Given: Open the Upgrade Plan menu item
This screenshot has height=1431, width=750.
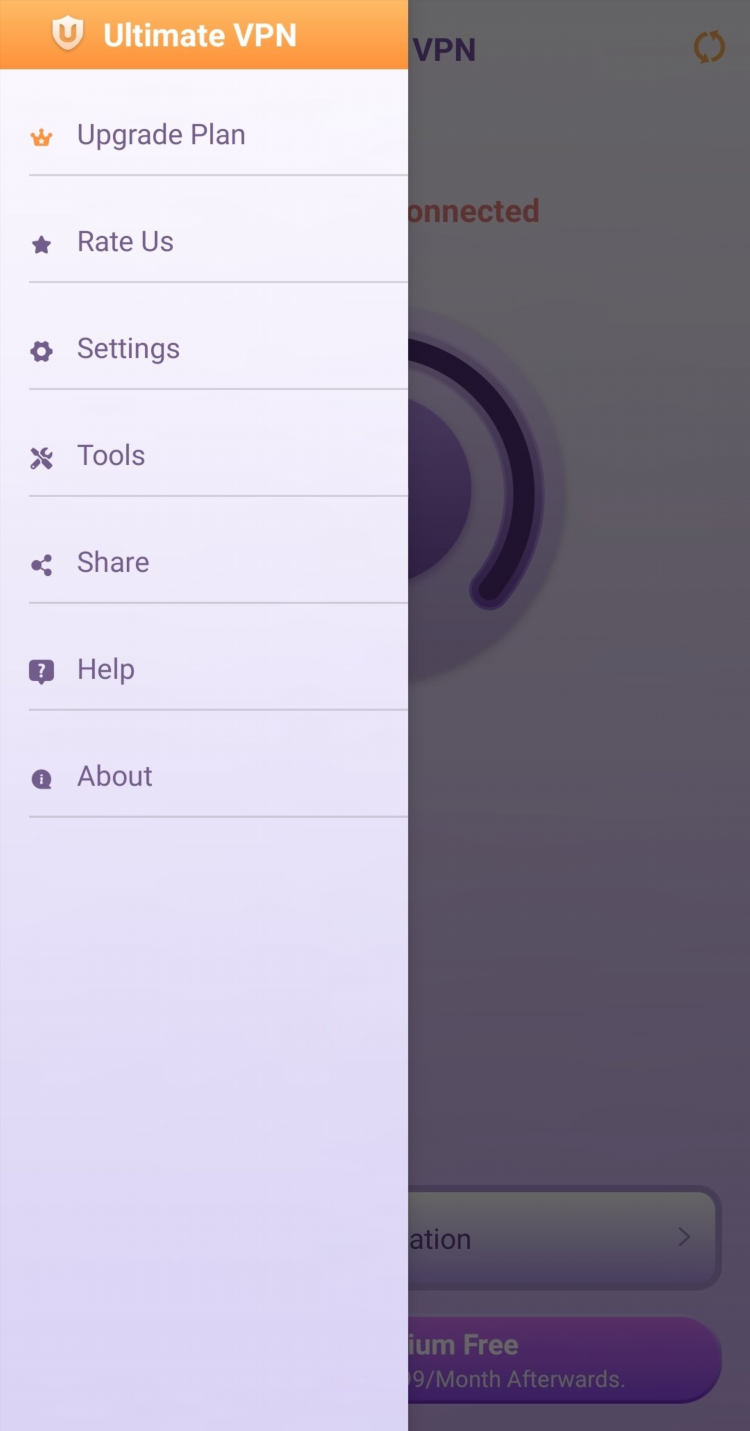Looking at the screenshot, I should (204, 136).
